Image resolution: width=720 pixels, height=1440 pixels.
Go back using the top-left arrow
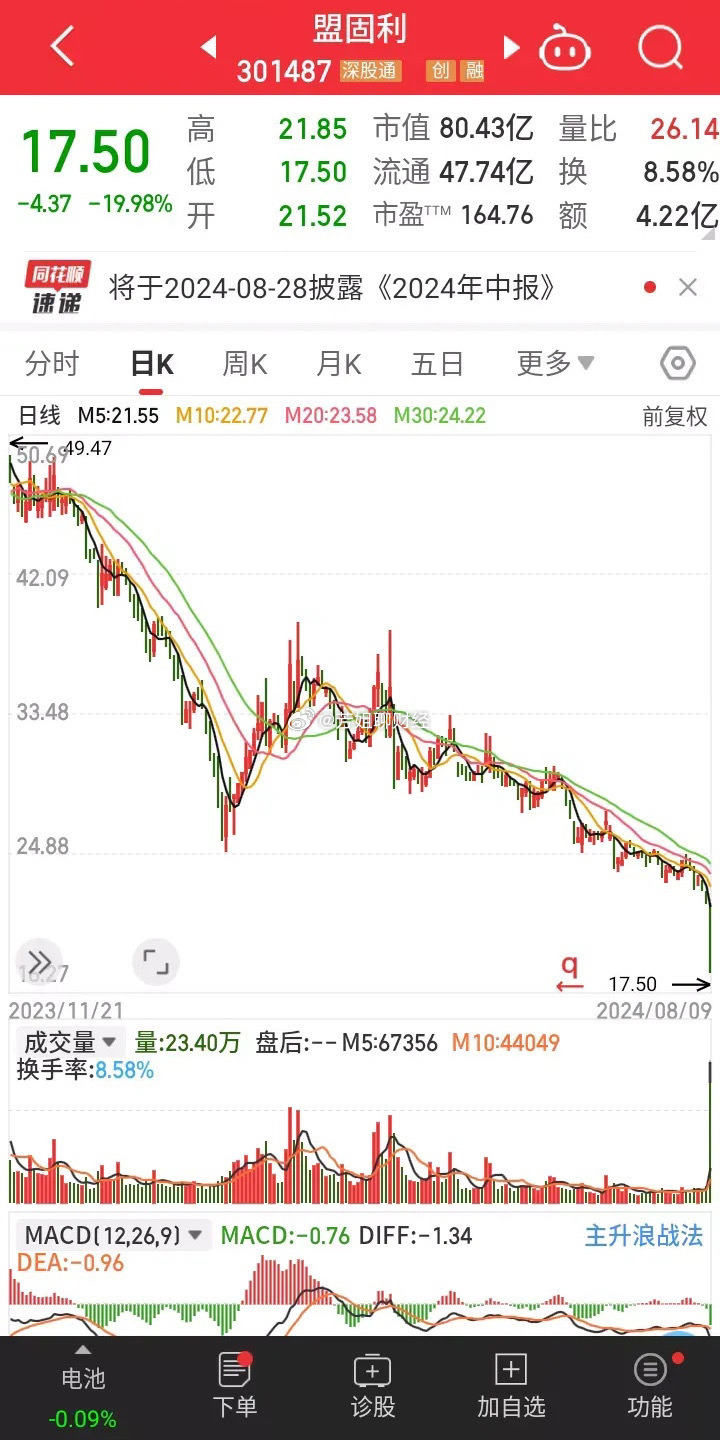(x=62, y=47)
